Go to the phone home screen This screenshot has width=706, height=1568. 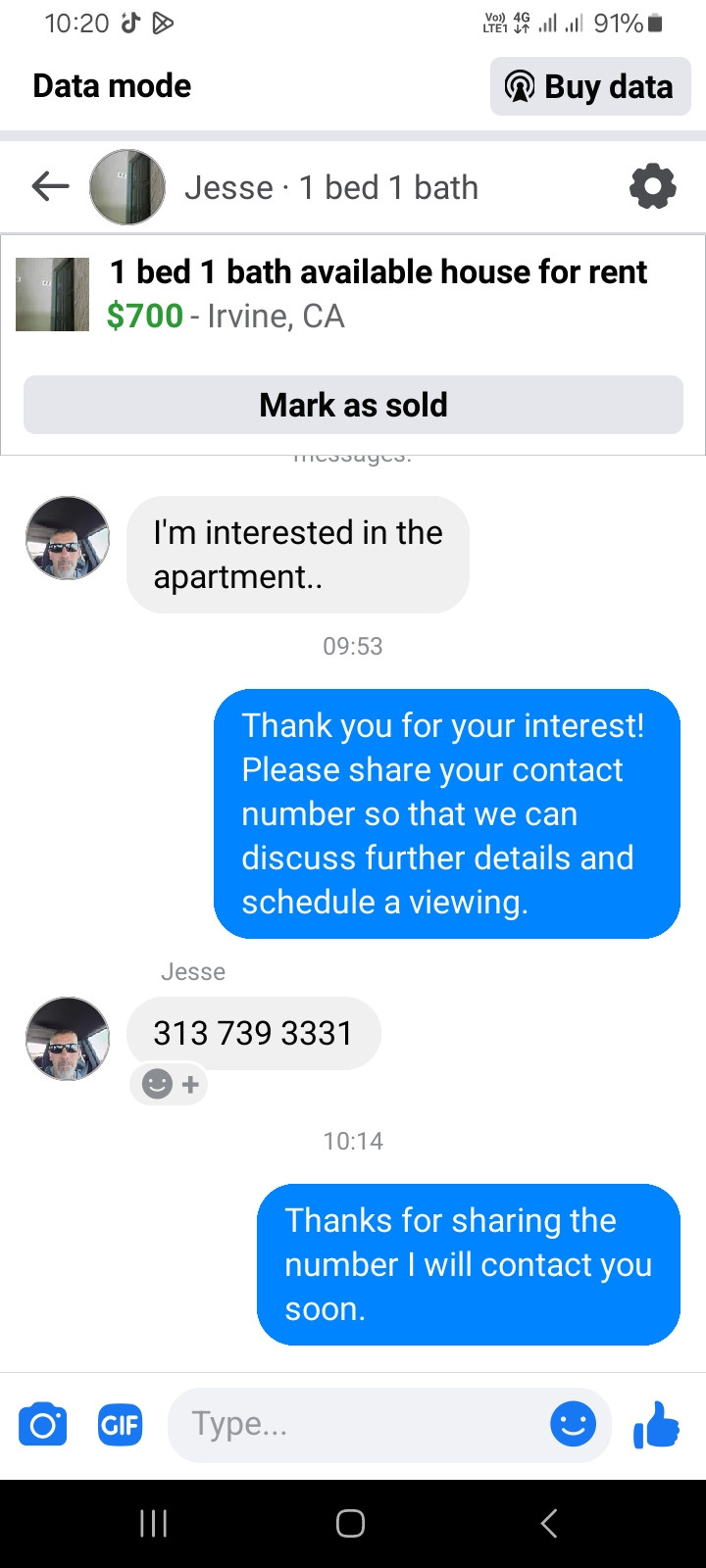click(x=351, y=1523)
